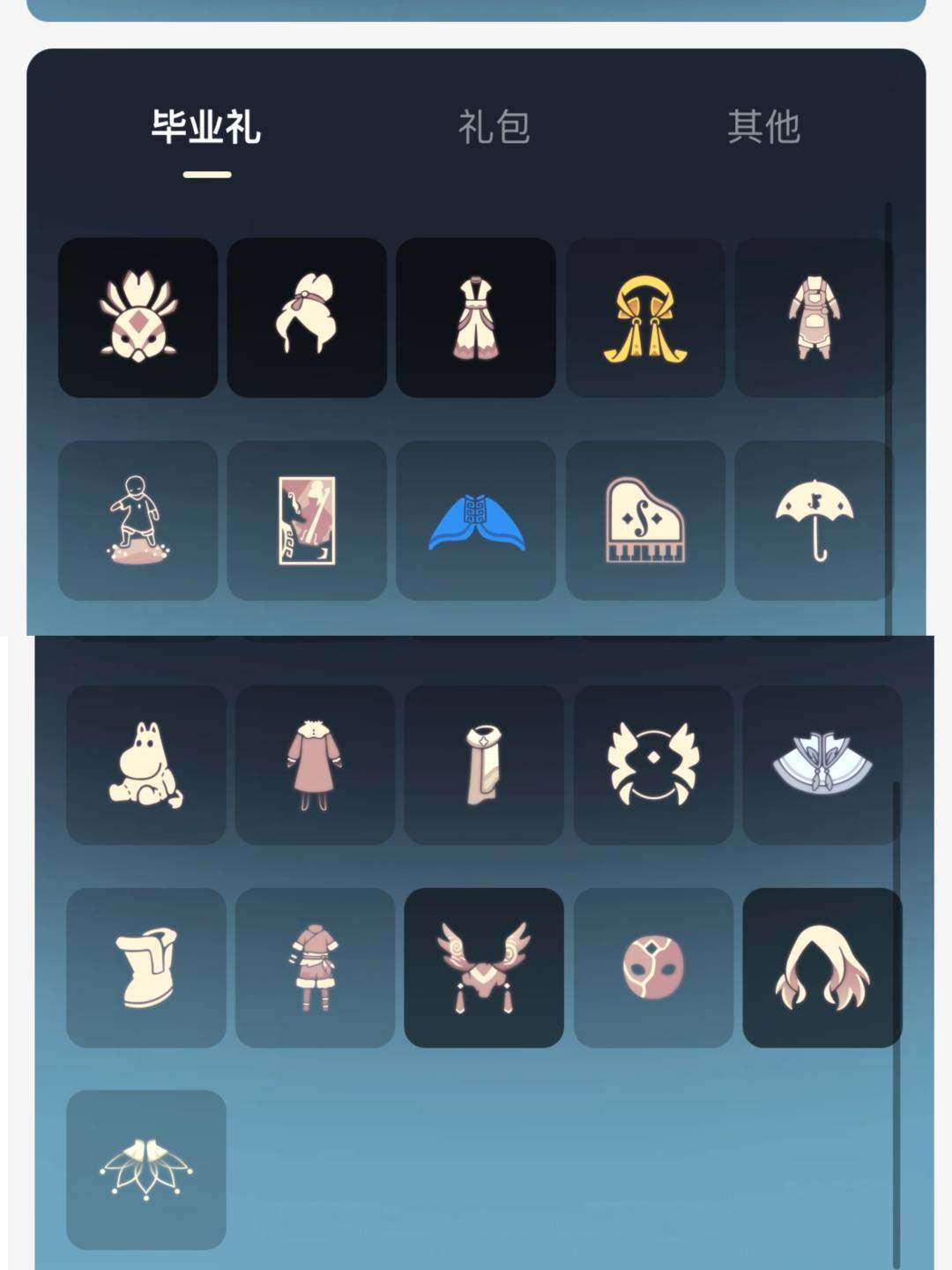Image resolution: width=952 pixels, height=1270 pixels.
Task: Switch to the 礼包 tab
Action: [494, 128]
